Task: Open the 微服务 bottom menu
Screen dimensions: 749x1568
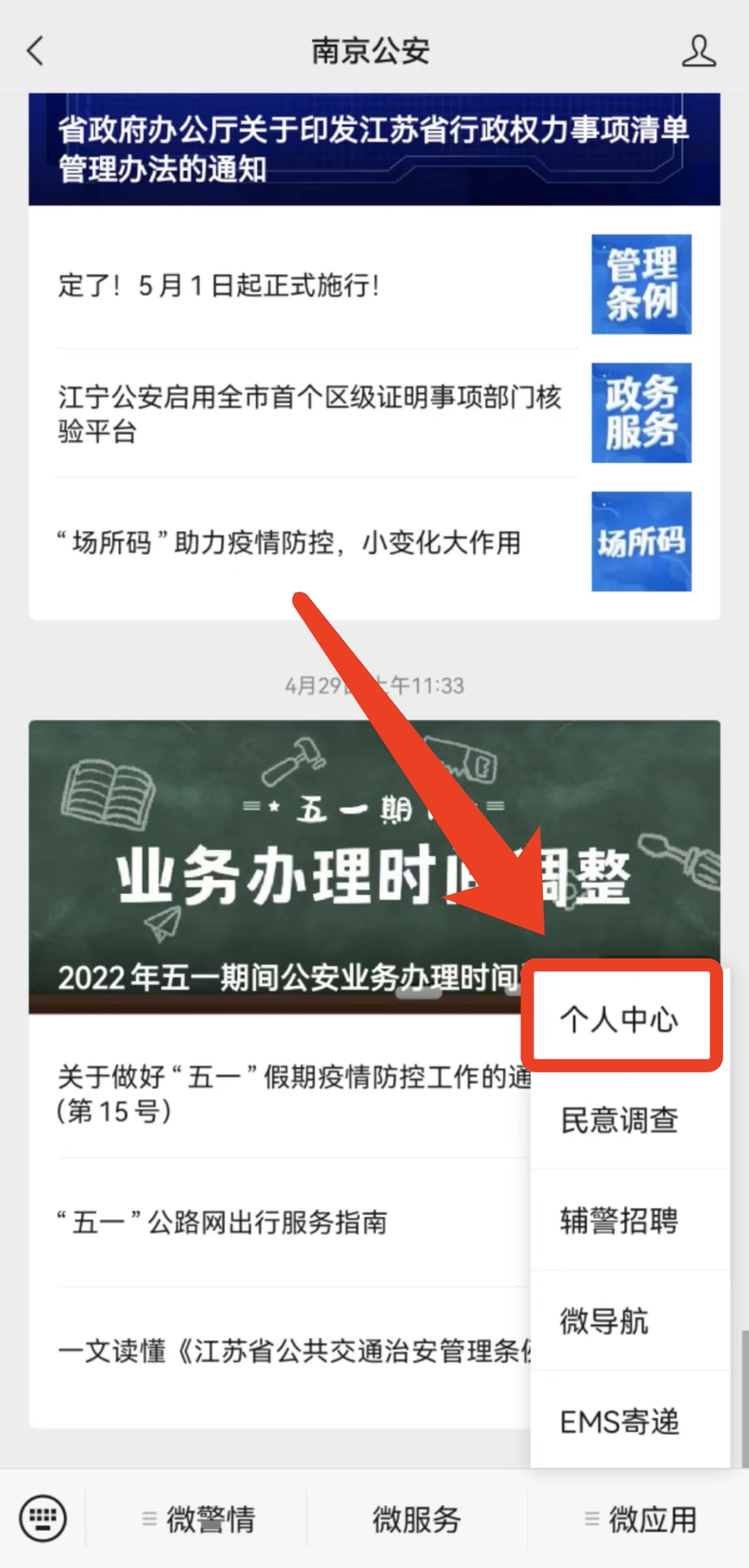Action: 416,1519
